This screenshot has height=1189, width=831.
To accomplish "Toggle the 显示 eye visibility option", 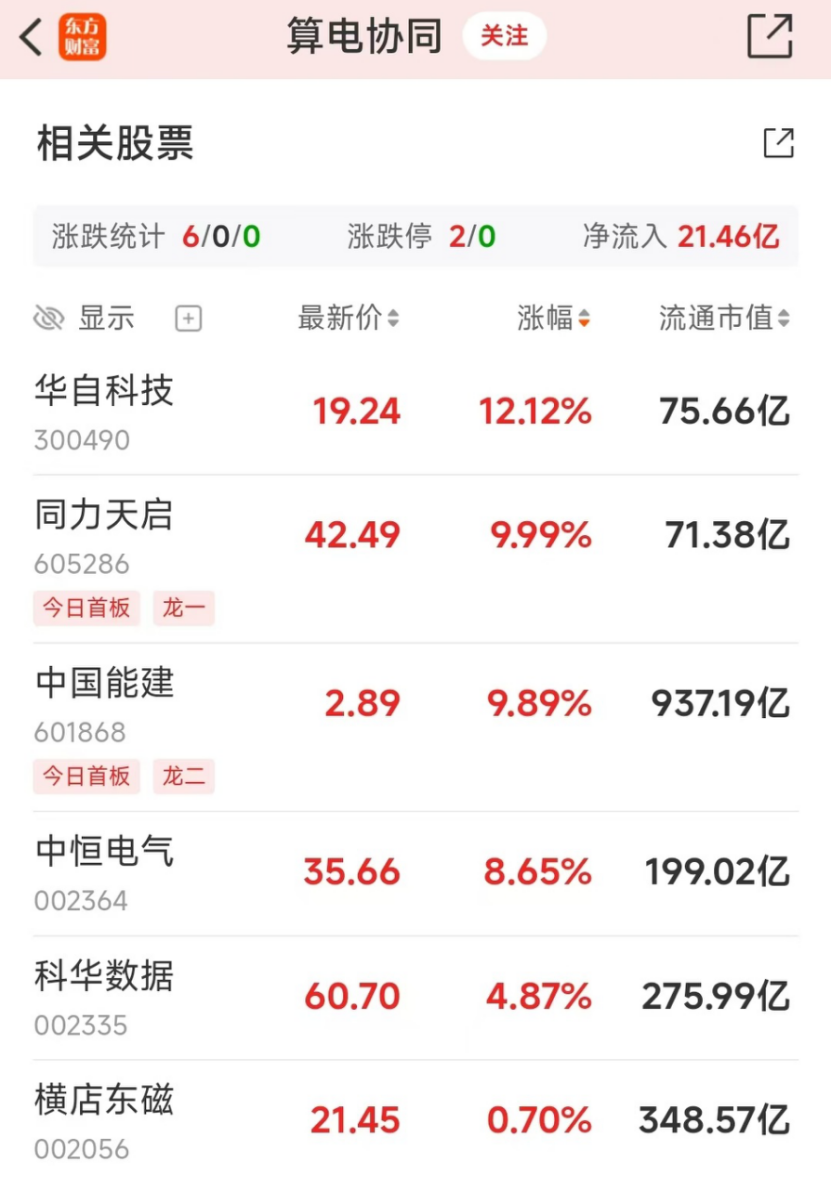I will point(84,319).
